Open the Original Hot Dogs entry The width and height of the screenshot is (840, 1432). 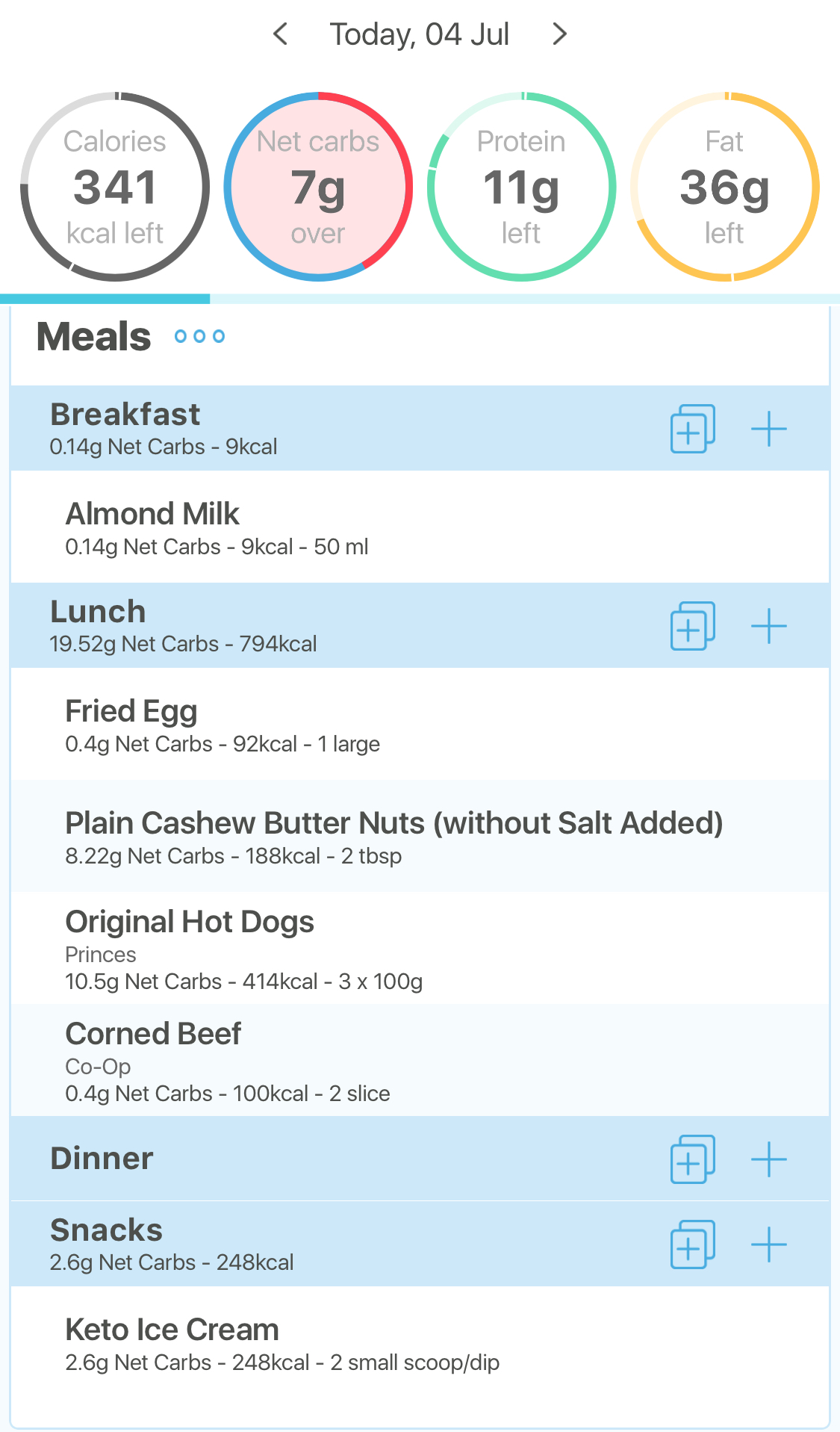[420, 948]
